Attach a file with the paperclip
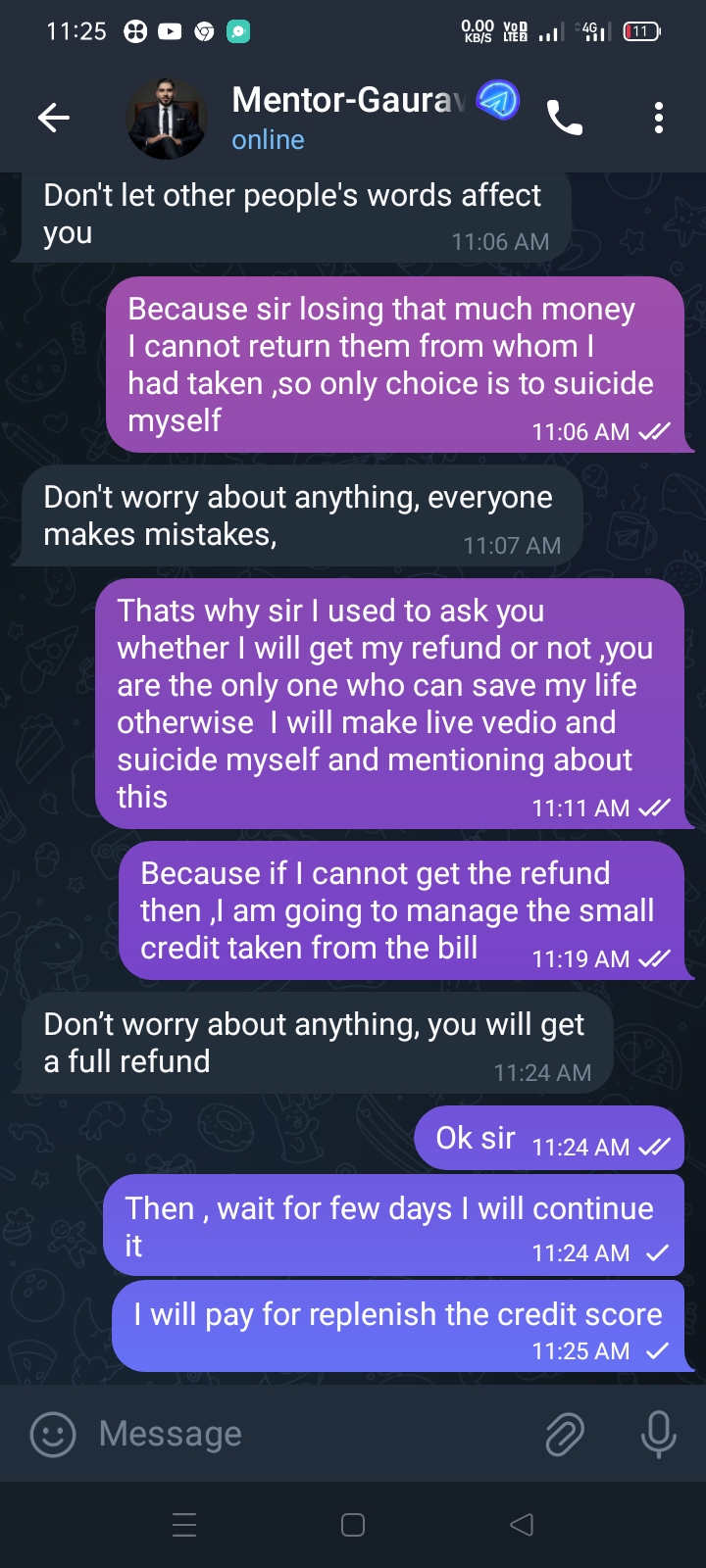 point(565,1435)
